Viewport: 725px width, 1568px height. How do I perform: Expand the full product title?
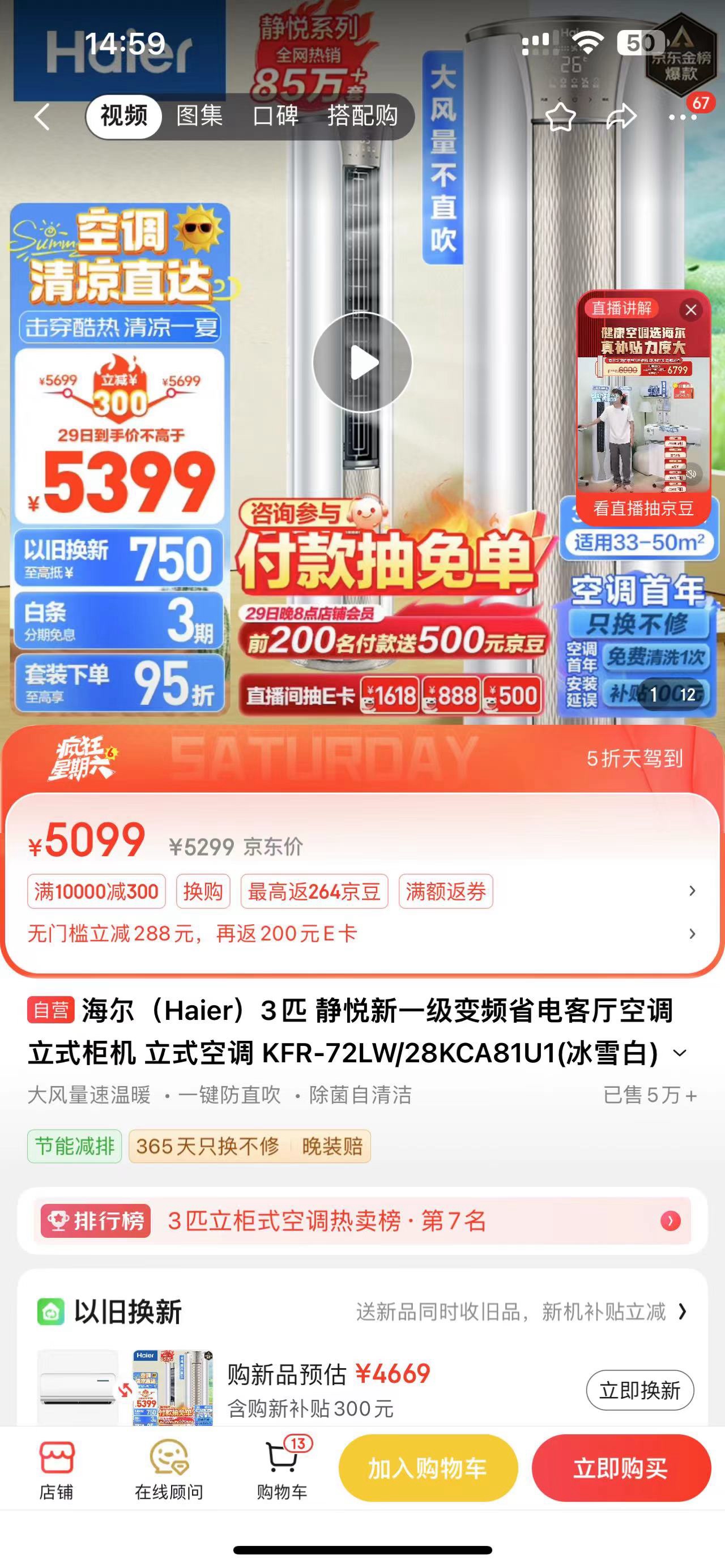[680, 1053]
